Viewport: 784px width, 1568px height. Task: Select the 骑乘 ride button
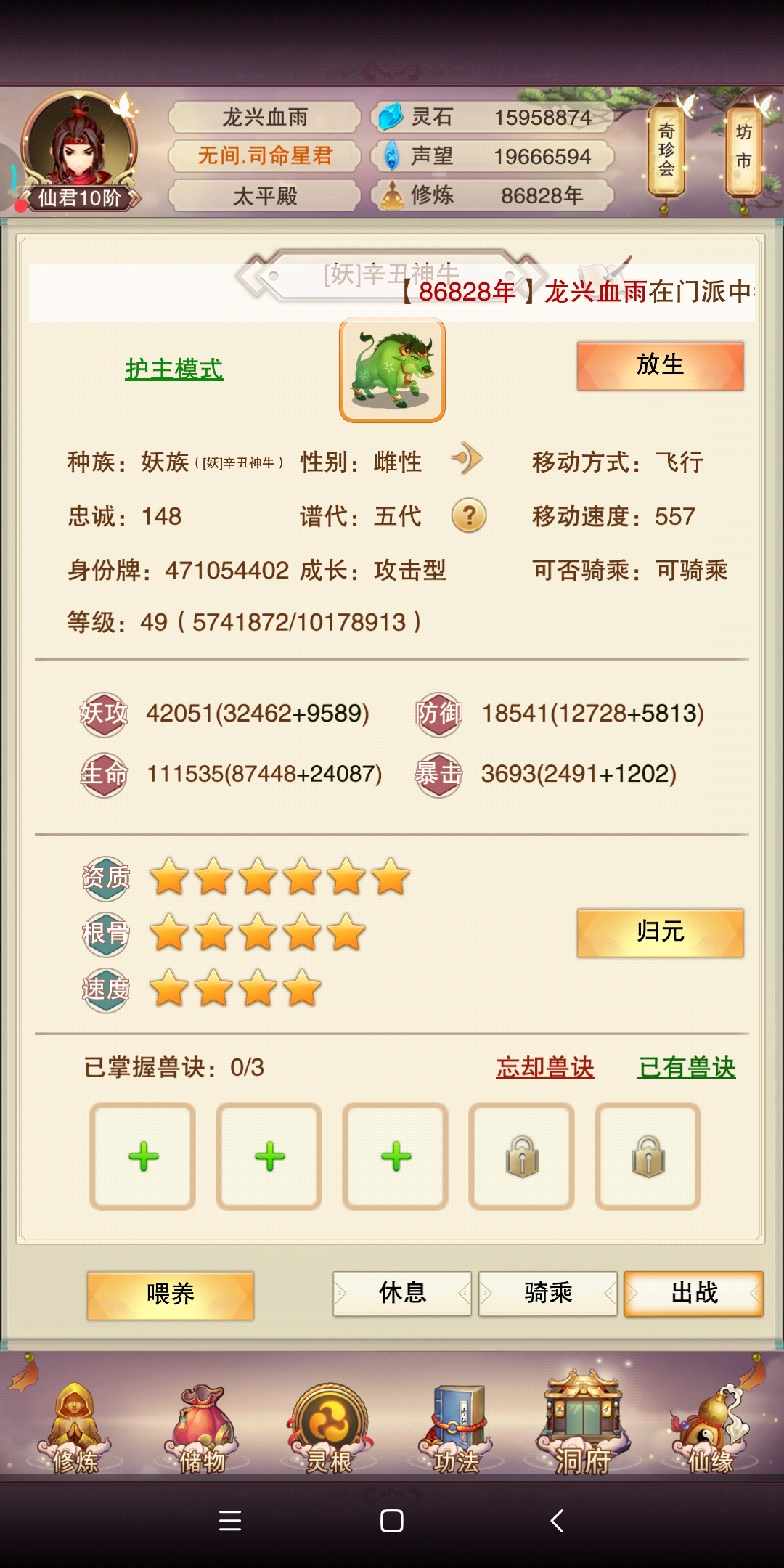[x=548, y=1293]
